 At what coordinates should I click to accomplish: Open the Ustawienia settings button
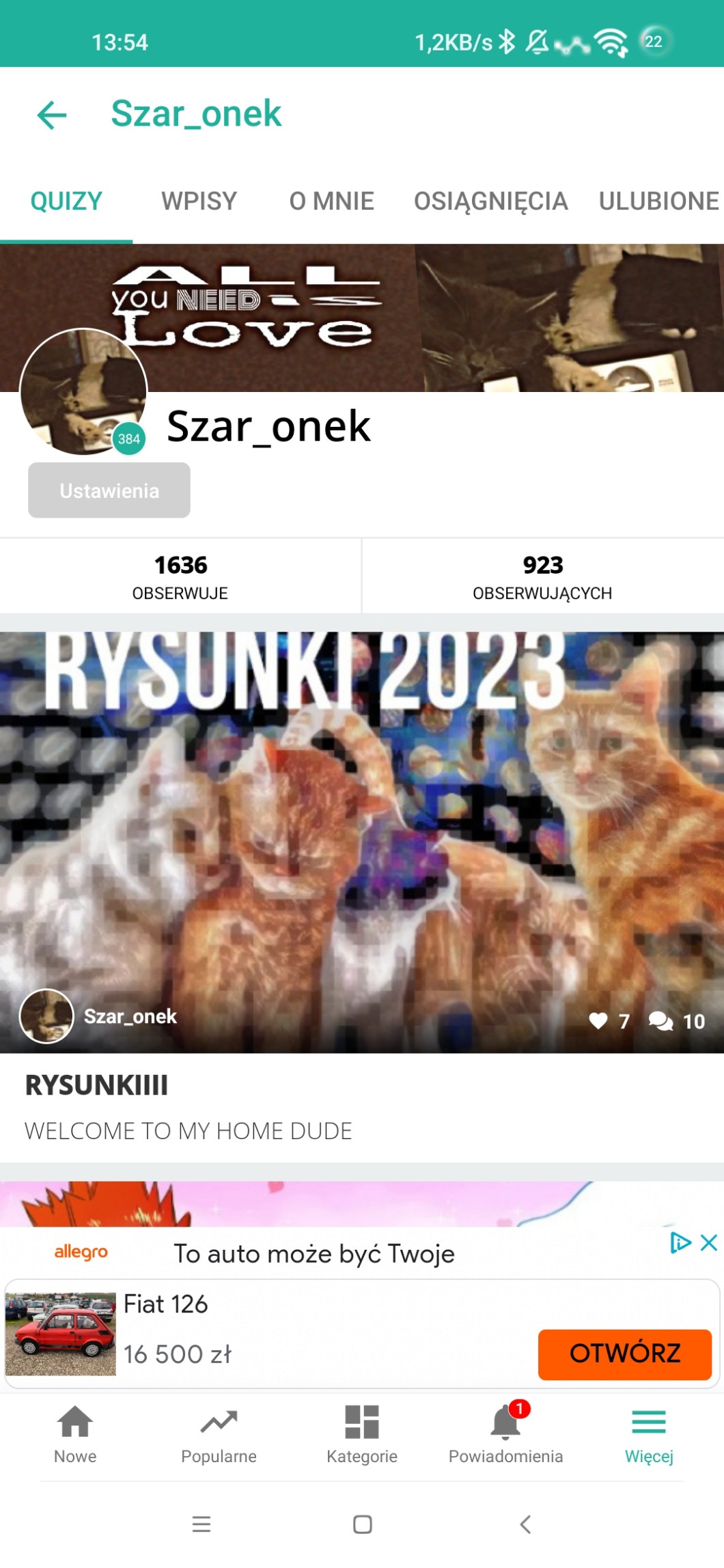(109, 490)
